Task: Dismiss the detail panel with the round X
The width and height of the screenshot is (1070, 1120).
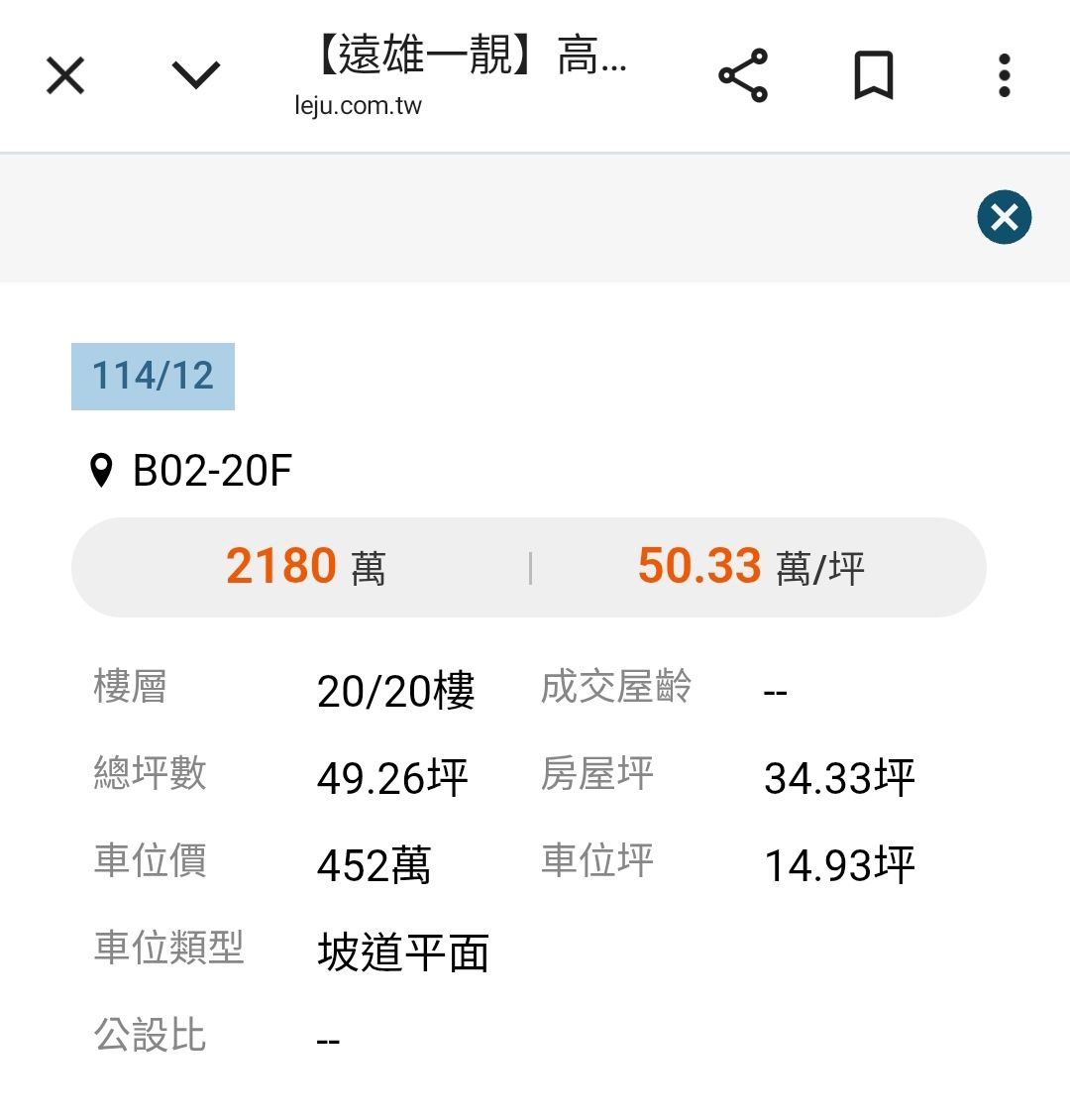Action: (x=1005, y=217)
